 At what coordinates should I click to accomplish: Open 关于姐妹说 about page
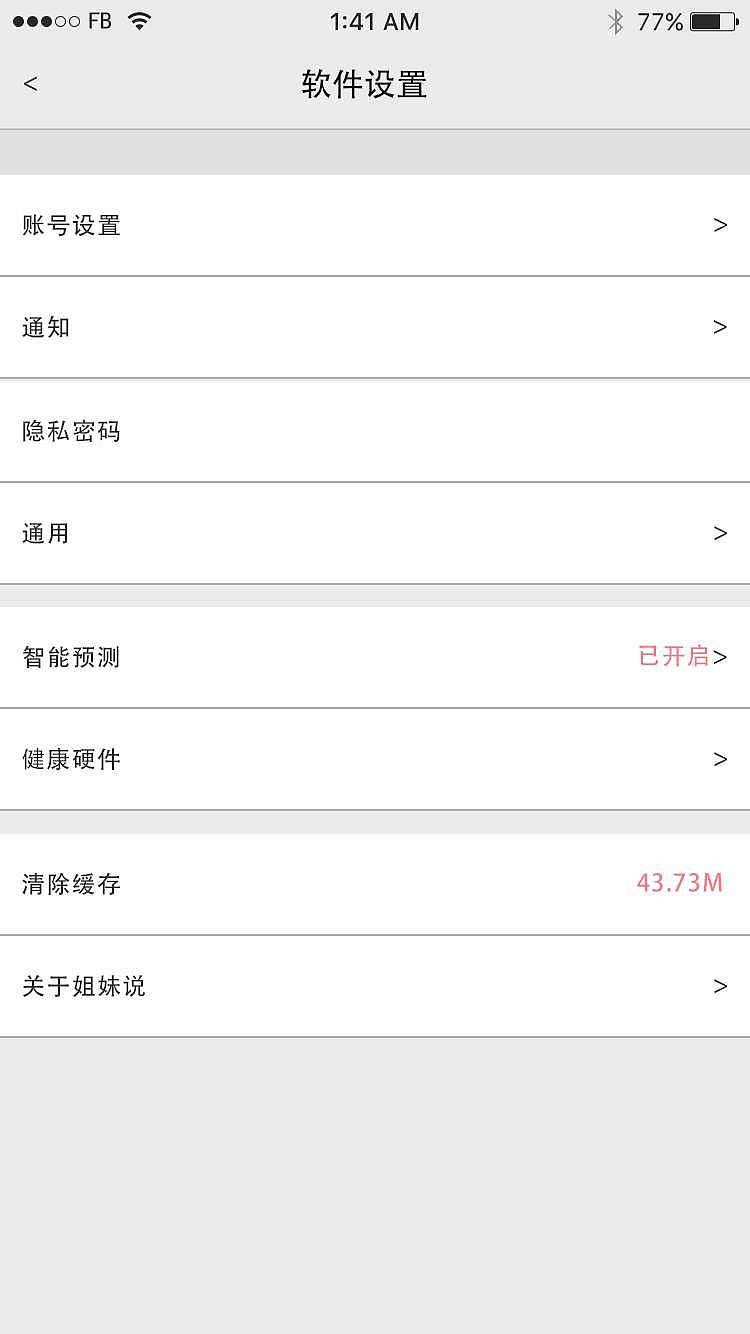pos(374,987)
